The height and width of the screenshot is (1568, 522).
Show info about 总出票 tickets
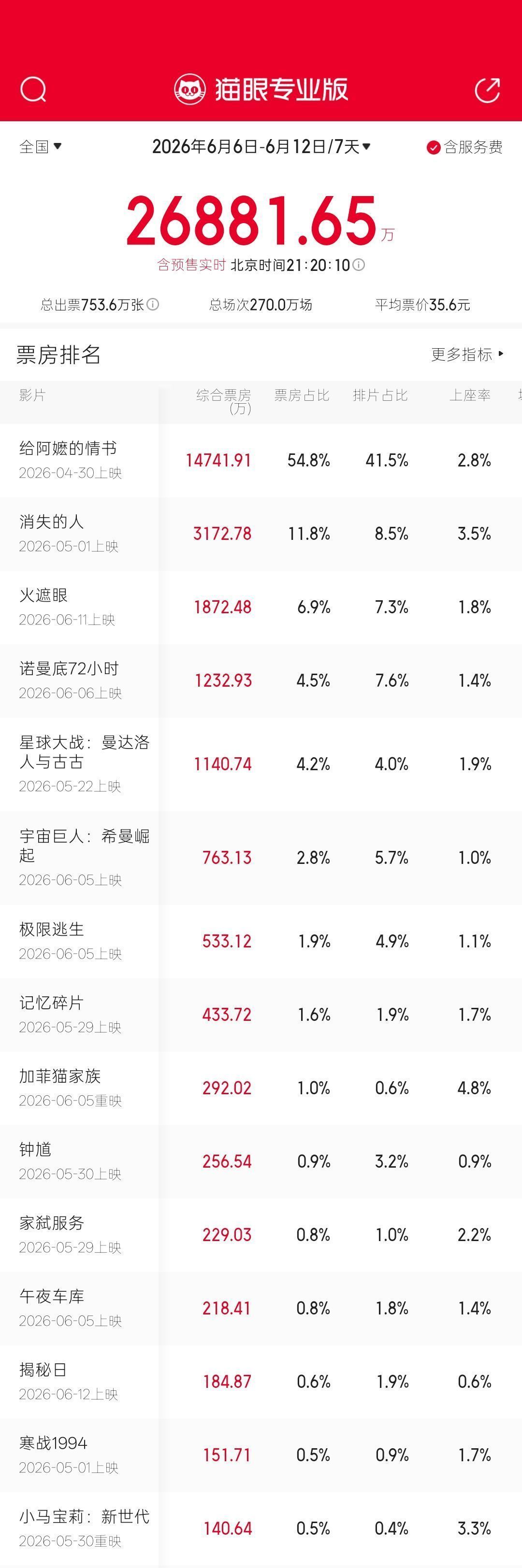click(x=153, y=304)
